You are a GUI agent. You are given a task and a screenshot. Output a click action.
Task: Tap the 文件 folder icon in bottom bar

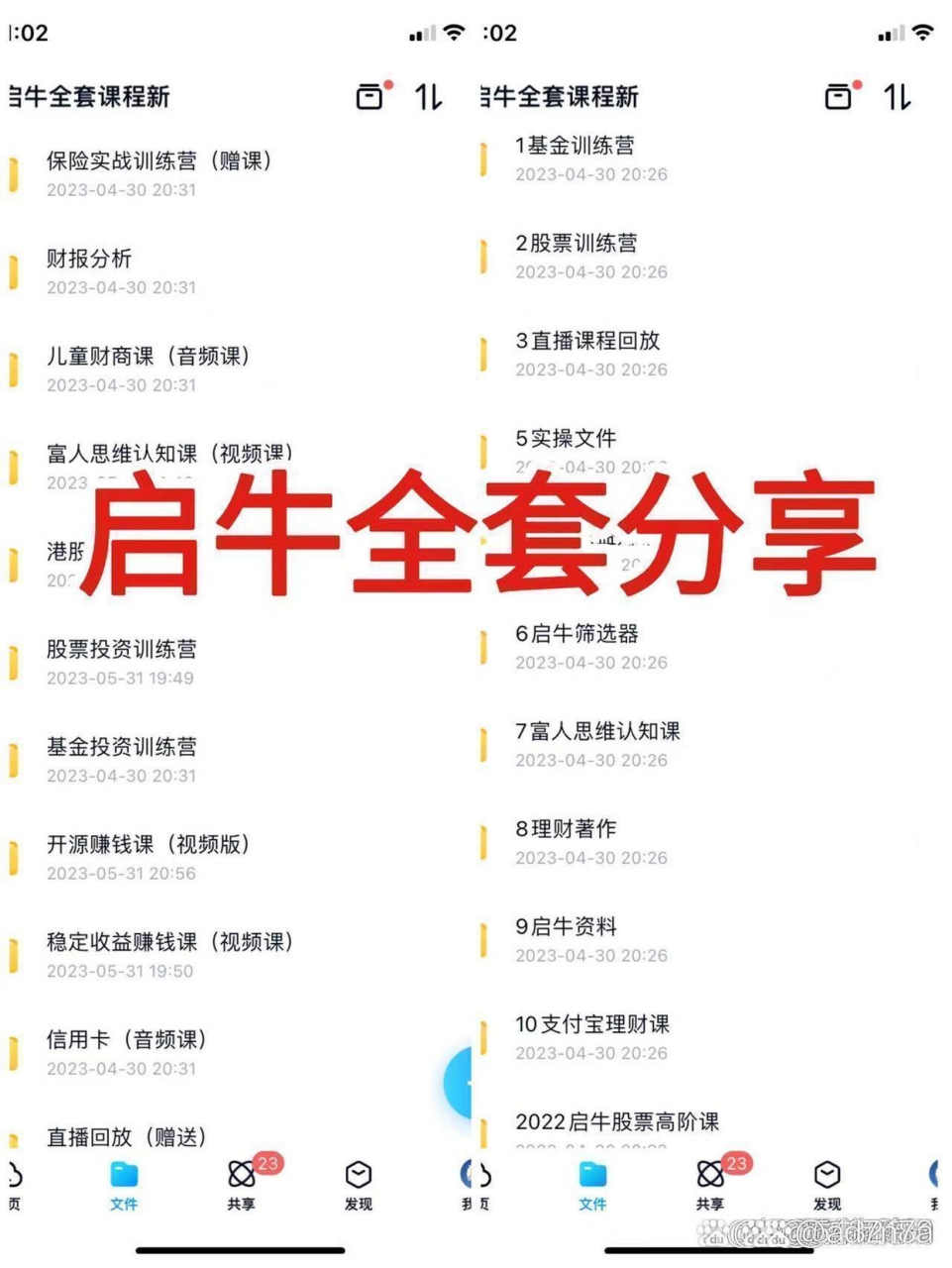pyautogui.click(x=124, y=1175)
